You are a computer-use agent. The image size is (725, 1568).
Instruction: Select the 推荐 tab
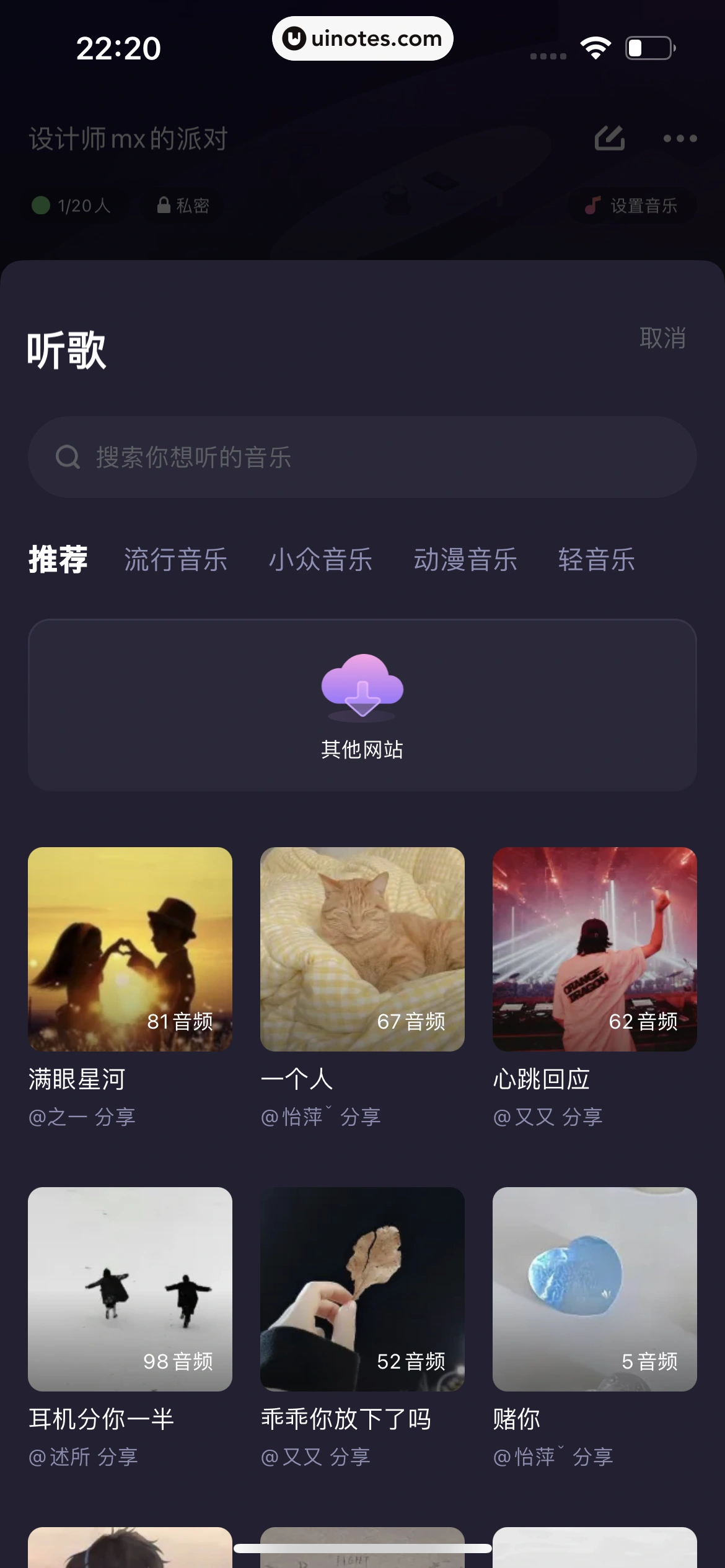tap(58, 559)
